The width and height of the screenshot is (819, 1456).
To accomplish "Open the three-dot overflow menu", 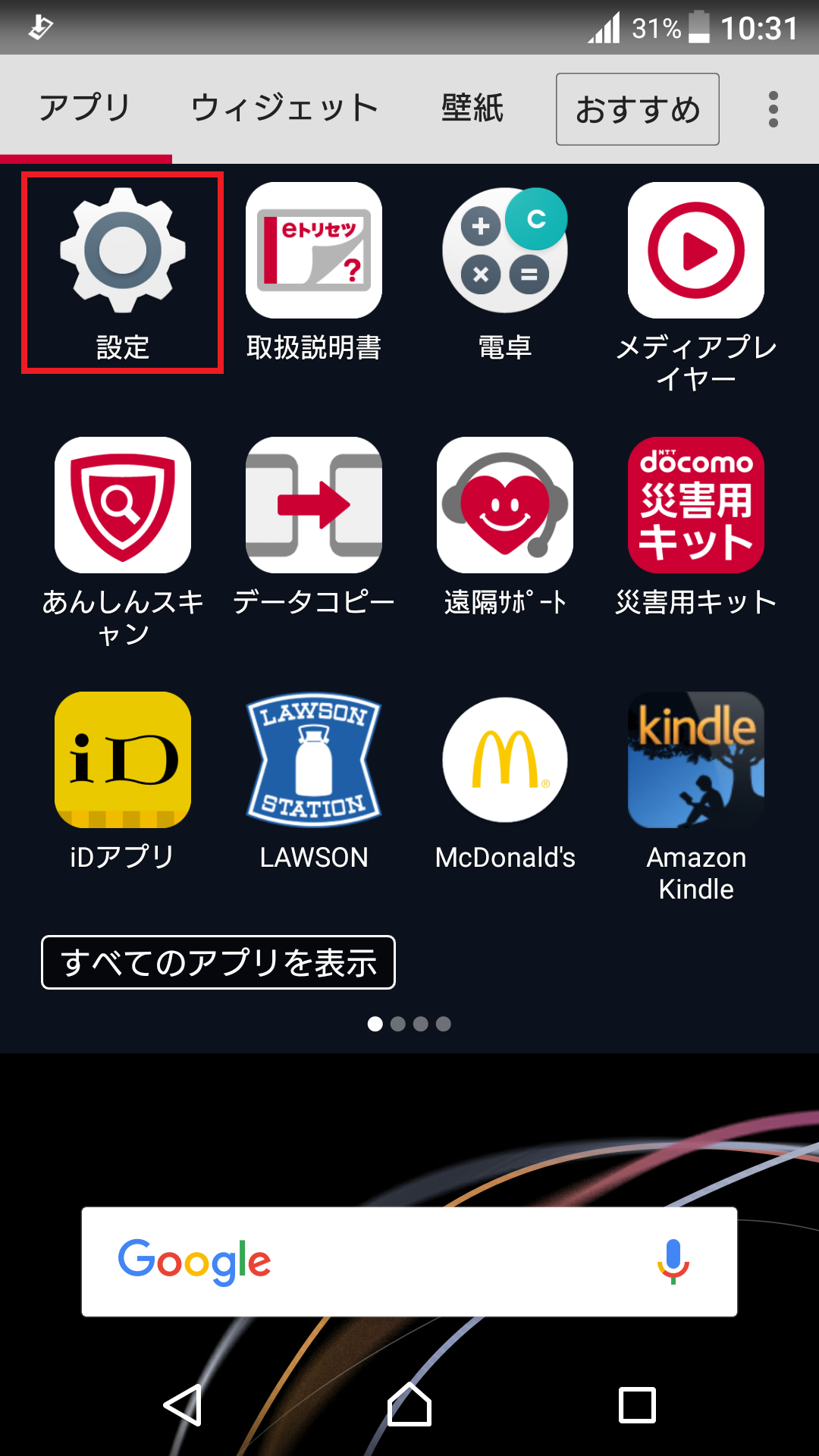I will 773,109.
